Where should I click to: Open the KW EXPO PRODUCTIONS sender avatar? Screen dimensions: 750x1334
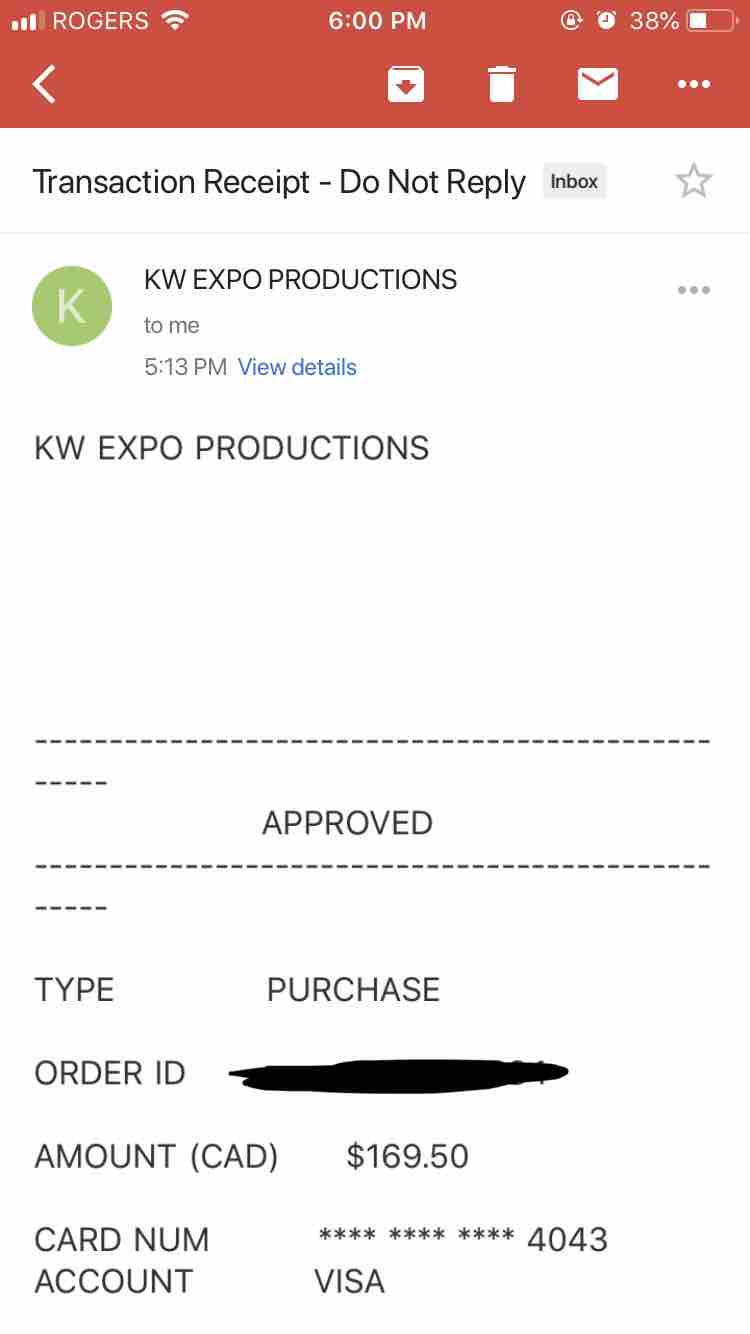coord(71,306)
